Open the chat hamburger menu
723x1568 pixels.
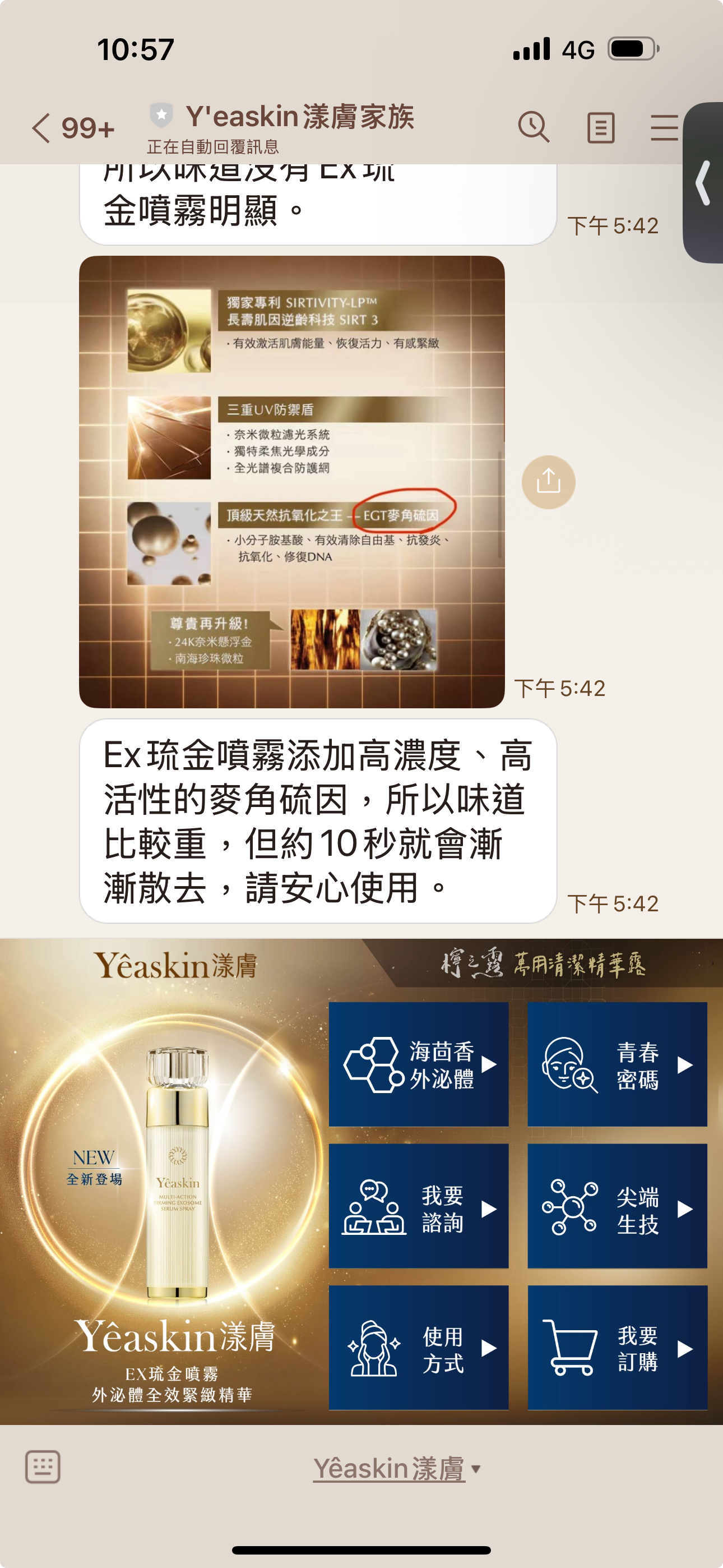click(x=664, y=128)
